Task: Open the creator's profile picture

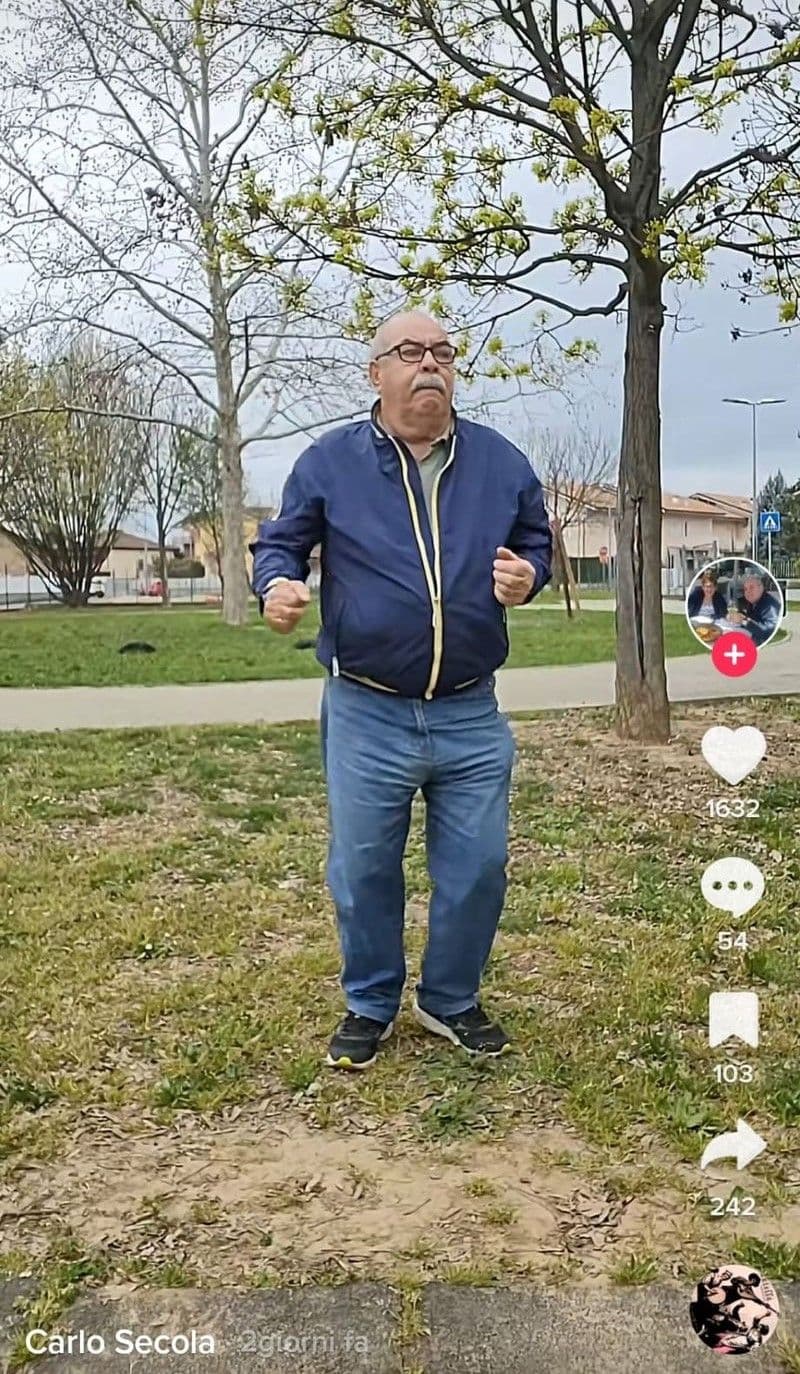Action: pyautogui.click(x=734, y=601)
